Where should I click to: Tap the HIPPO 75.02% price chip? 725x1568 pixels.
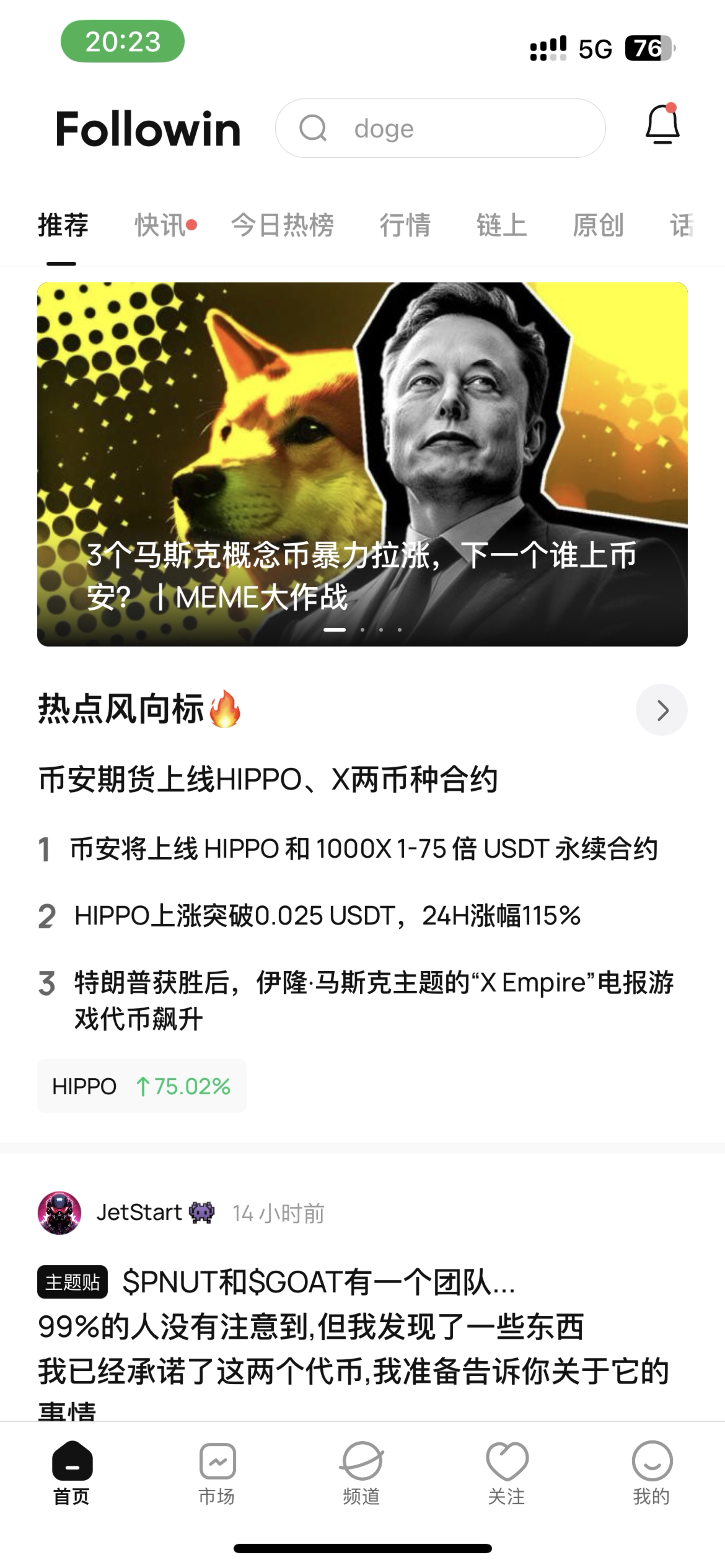(x=142, y=1086)
